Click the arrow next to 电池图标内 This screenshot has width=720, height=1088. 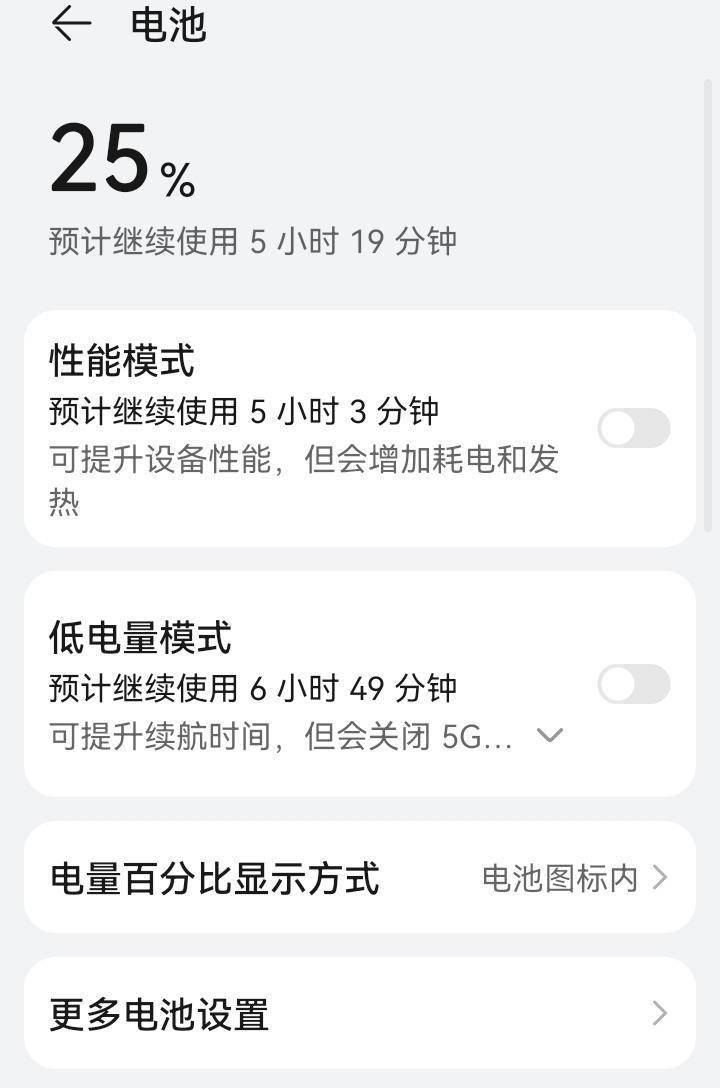(x=660, y=878)
